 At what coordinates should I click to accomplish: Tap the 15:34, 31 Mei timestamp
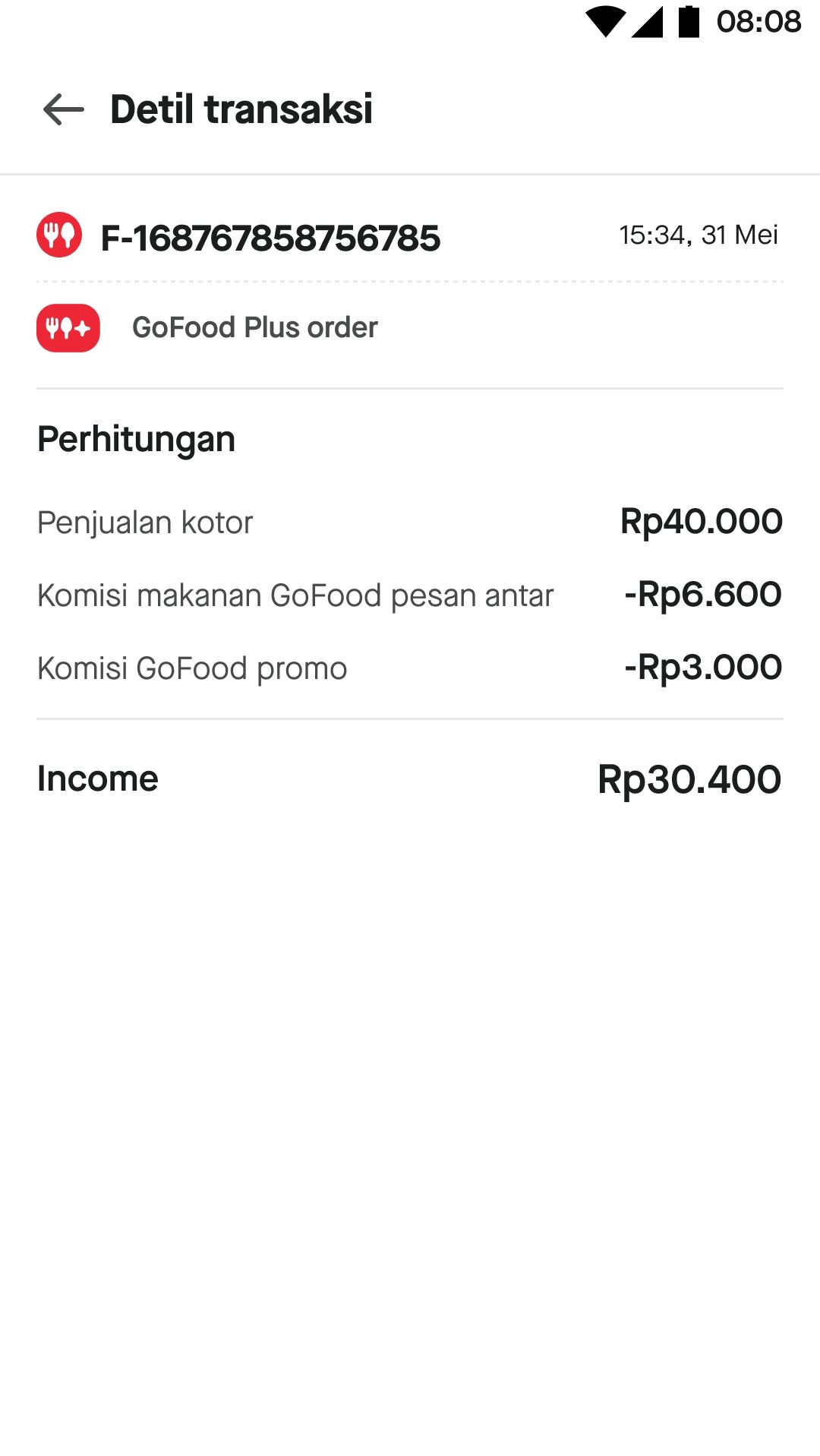point(698,235)
